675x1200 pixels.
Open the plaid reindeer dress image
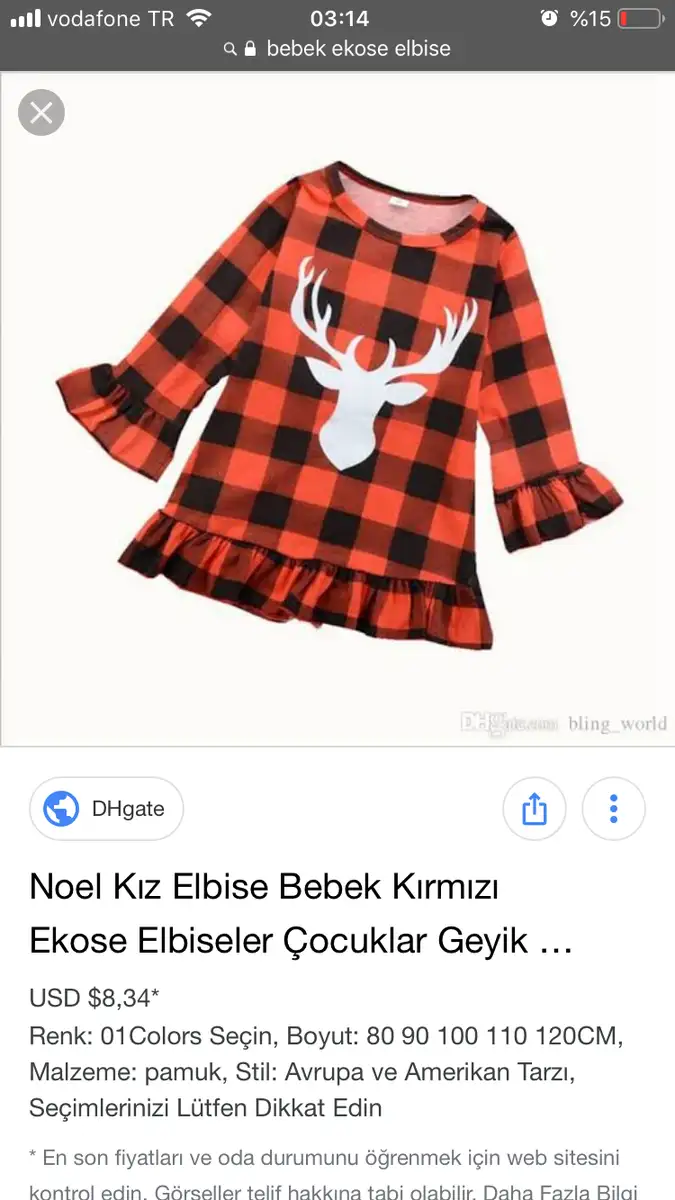338,408
